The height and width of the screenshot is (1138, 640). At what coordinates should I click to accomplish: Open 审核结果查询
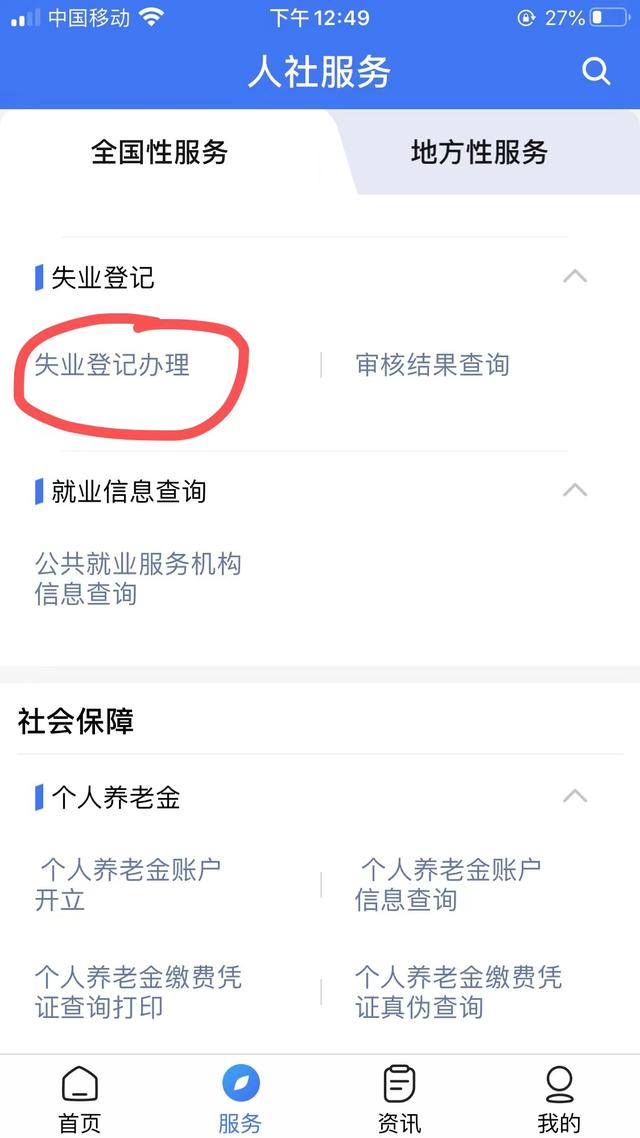click(432, 364)
